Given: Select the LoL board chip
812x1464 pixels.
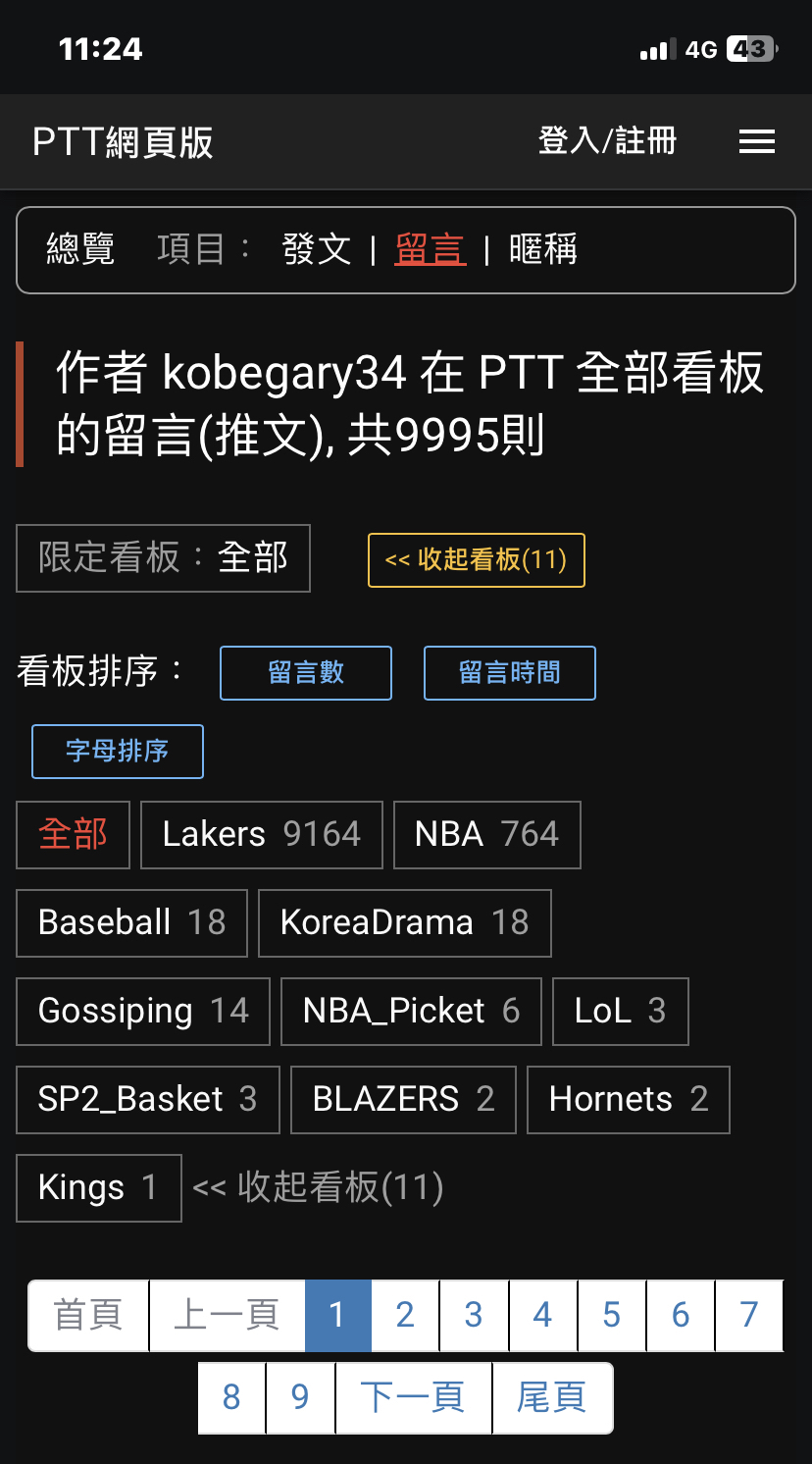Looking at the screenshot, I should click(621, 1012).
